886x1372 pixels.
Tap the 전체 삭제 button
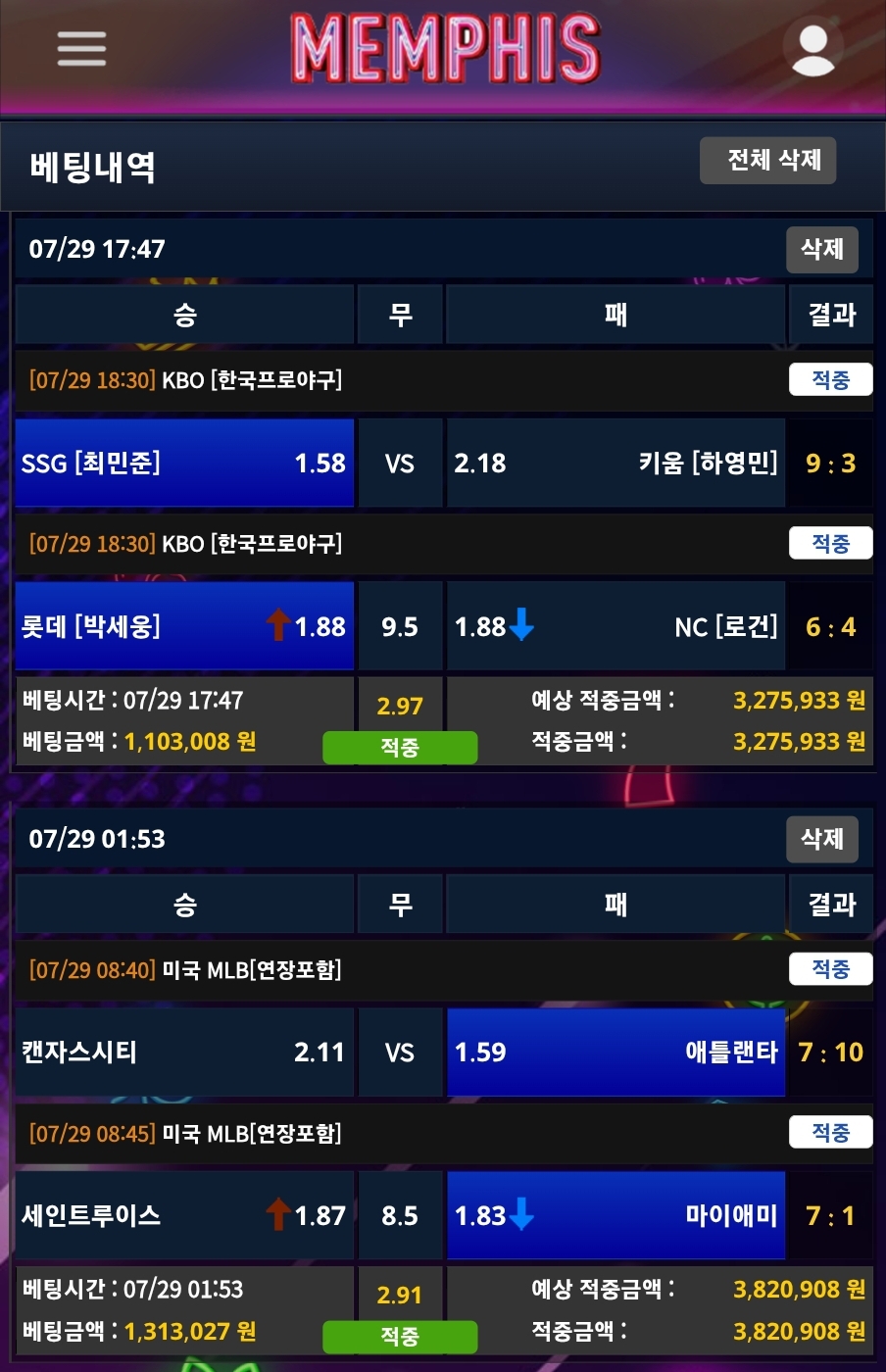(767, 161)
